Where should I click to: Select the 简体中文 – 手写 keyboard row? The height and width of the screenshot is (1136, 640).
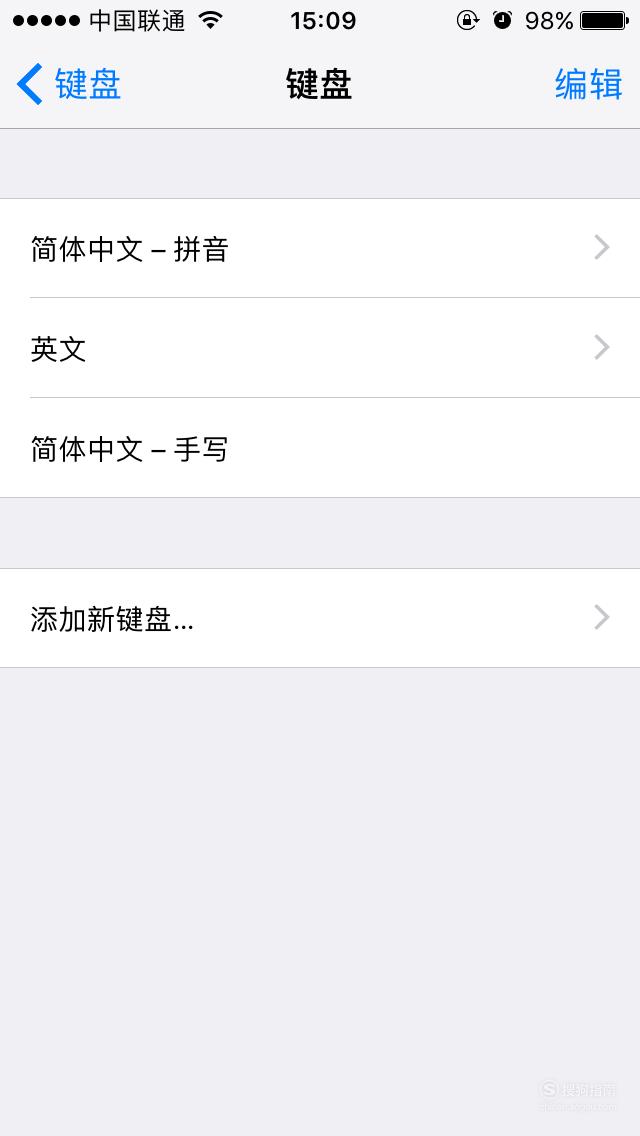(x=320, y=448)
